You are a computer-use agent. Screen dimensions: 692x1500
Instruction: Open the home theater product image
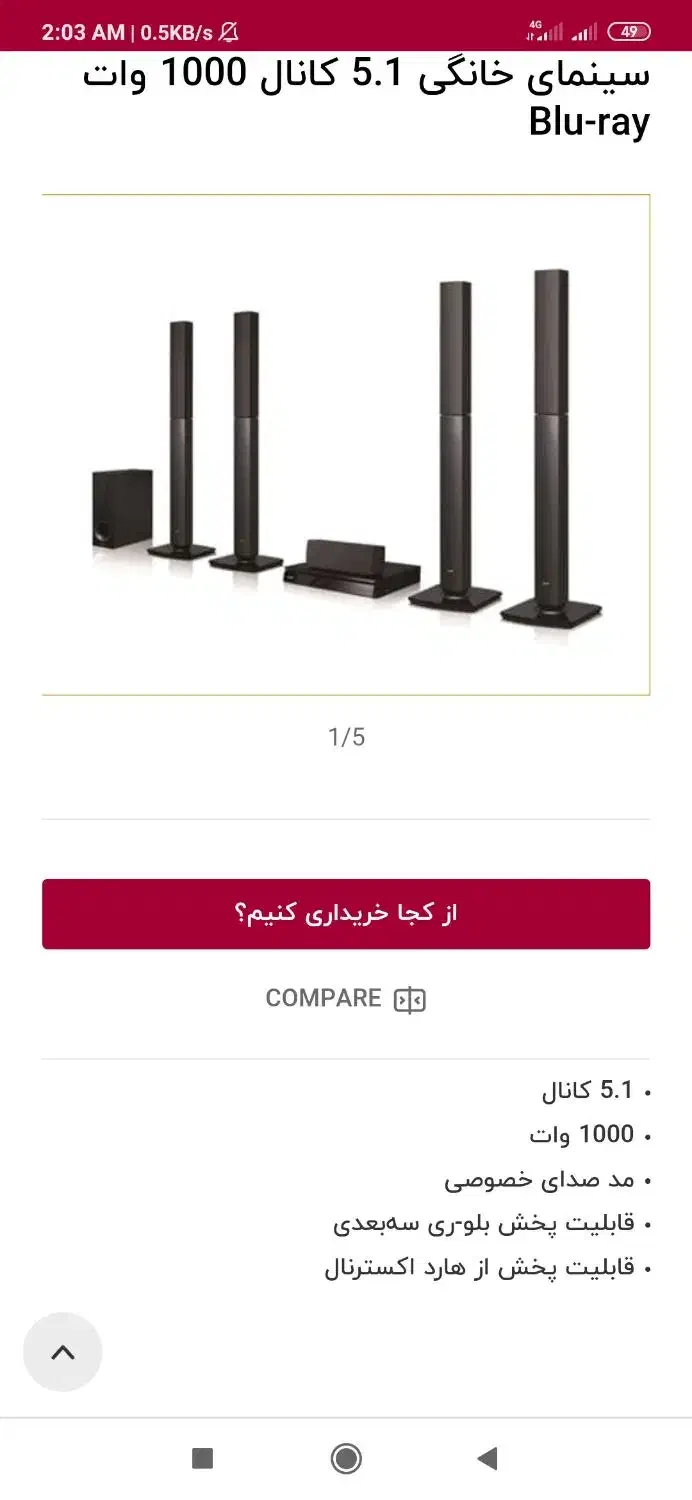coord(346,445)
